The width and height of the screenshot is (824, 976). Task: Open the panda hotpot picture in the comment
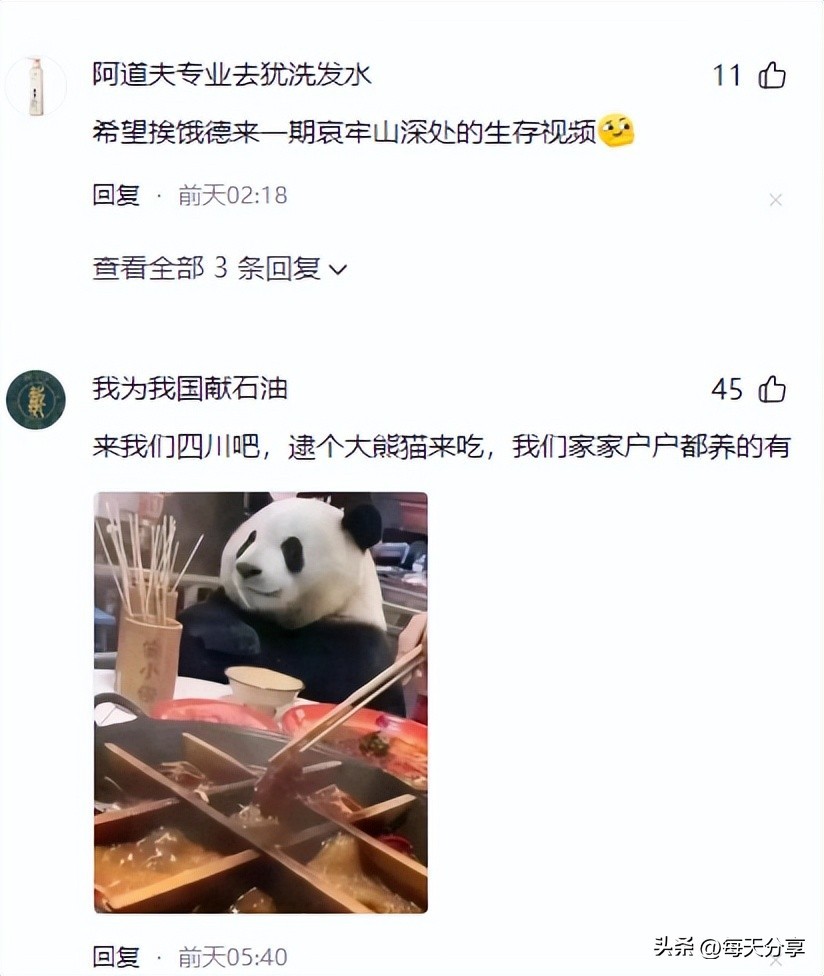tap(260, 702)
